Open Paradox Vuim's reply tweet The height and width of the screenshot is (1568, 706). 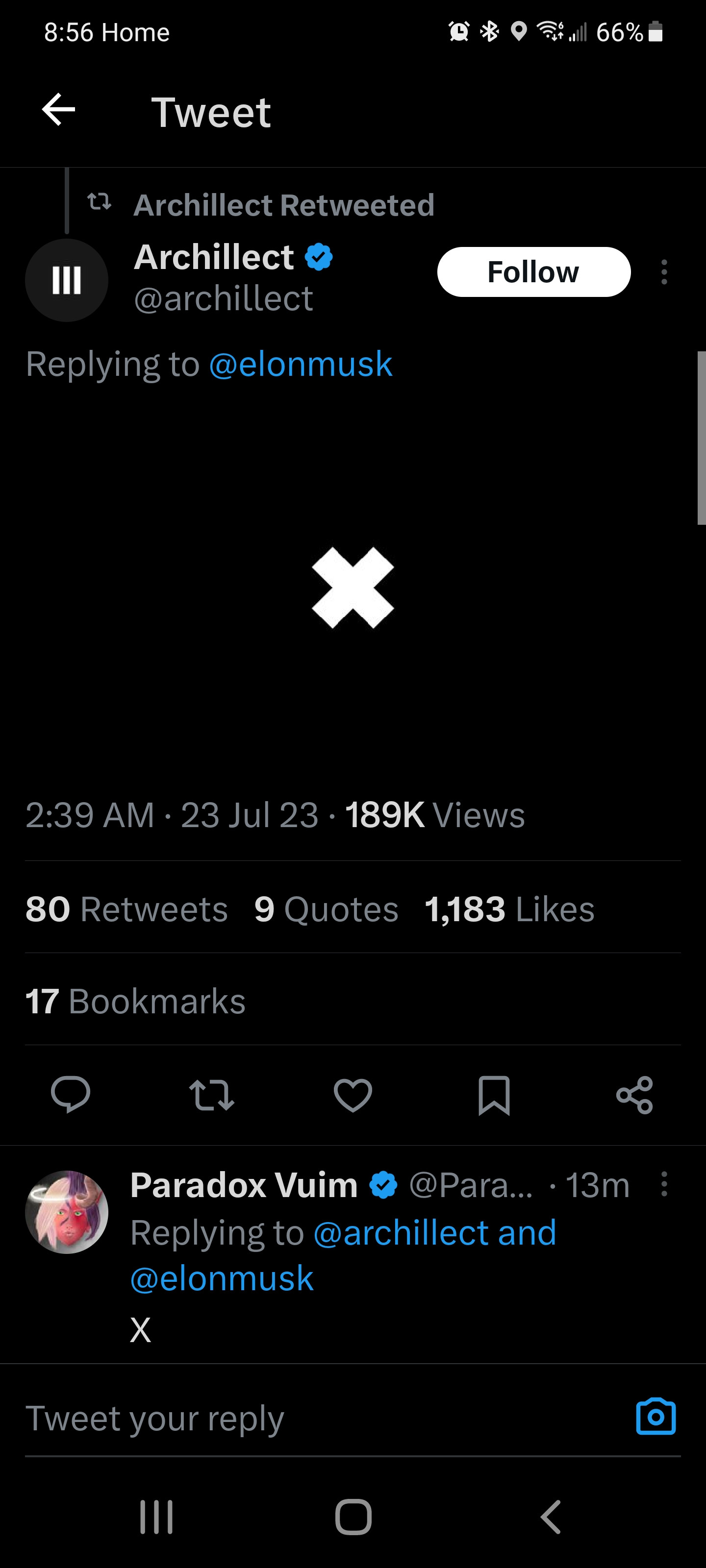[365, 1329]
